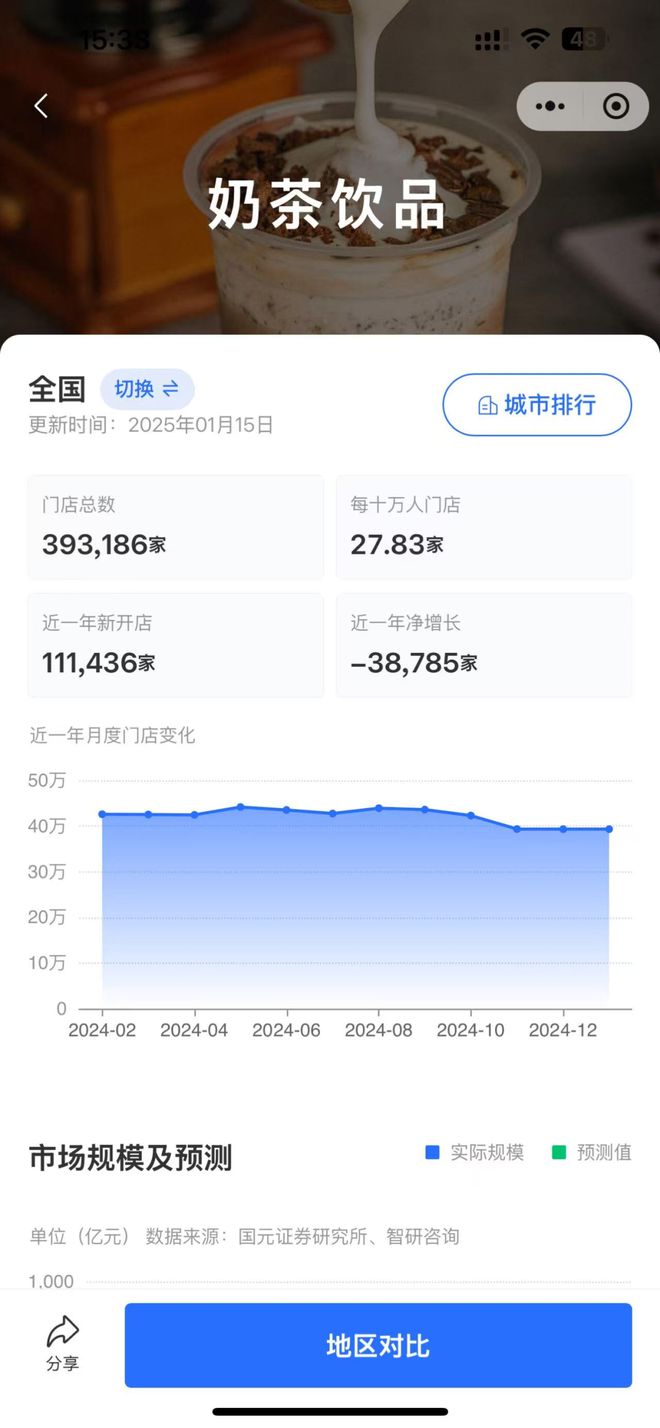Tap the 切换 region switch chip

[147, 389]
